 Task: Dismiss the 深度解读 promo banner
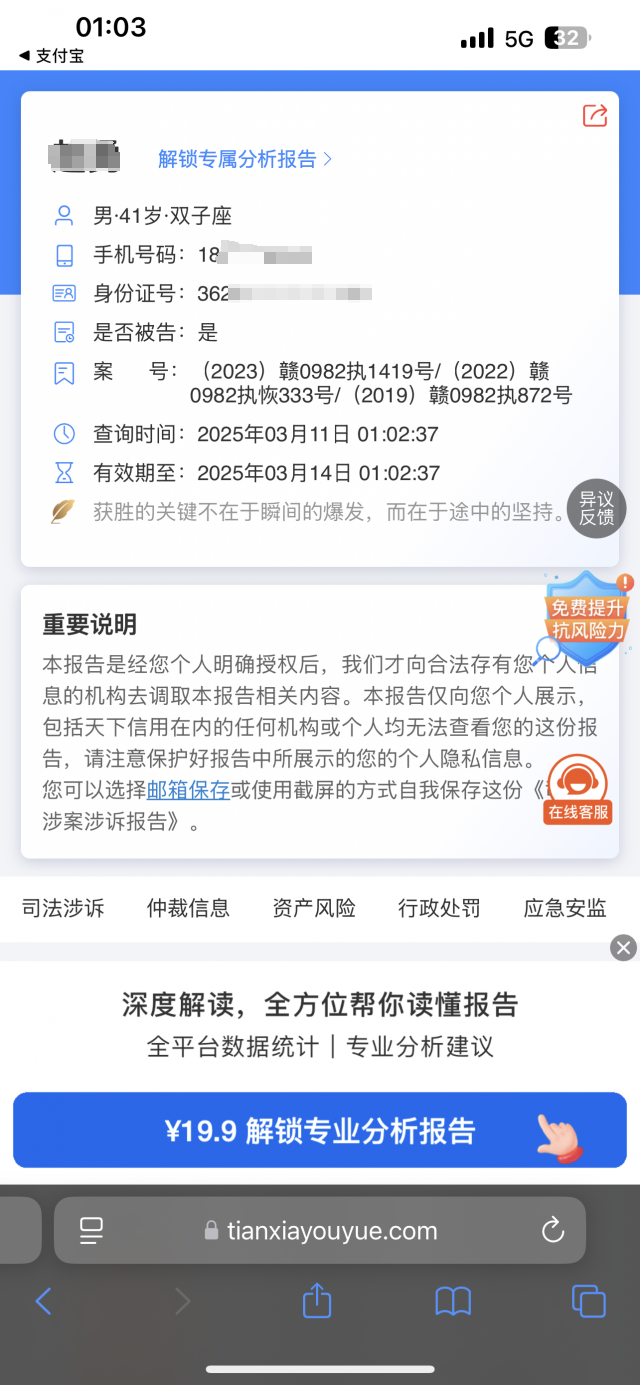coord(623,948)
